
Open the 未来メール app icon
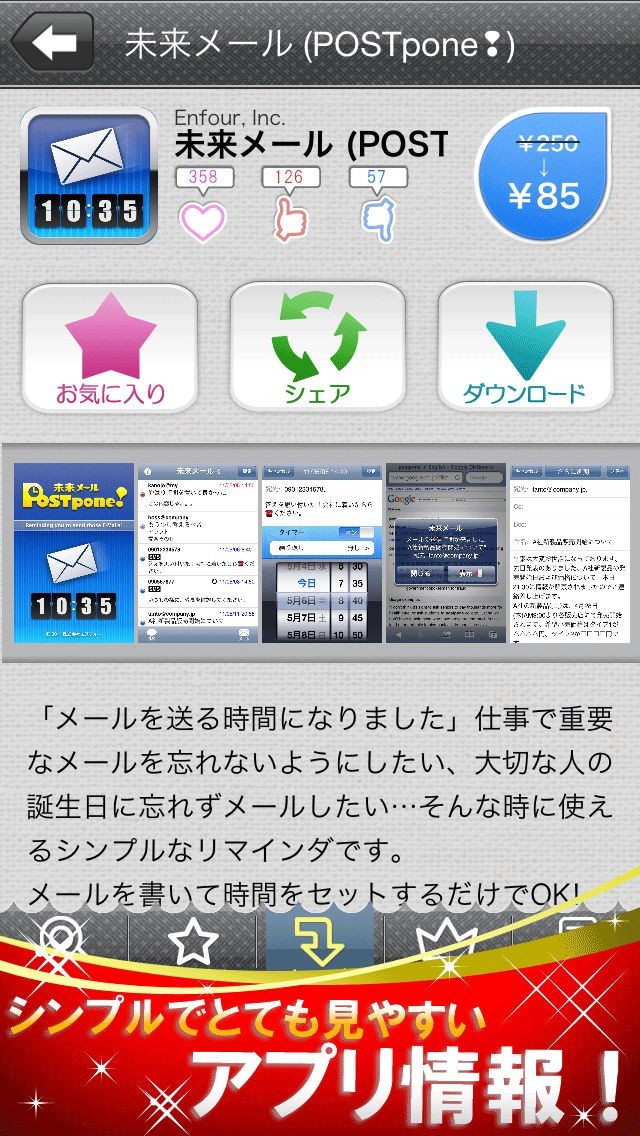click(89, 175)
